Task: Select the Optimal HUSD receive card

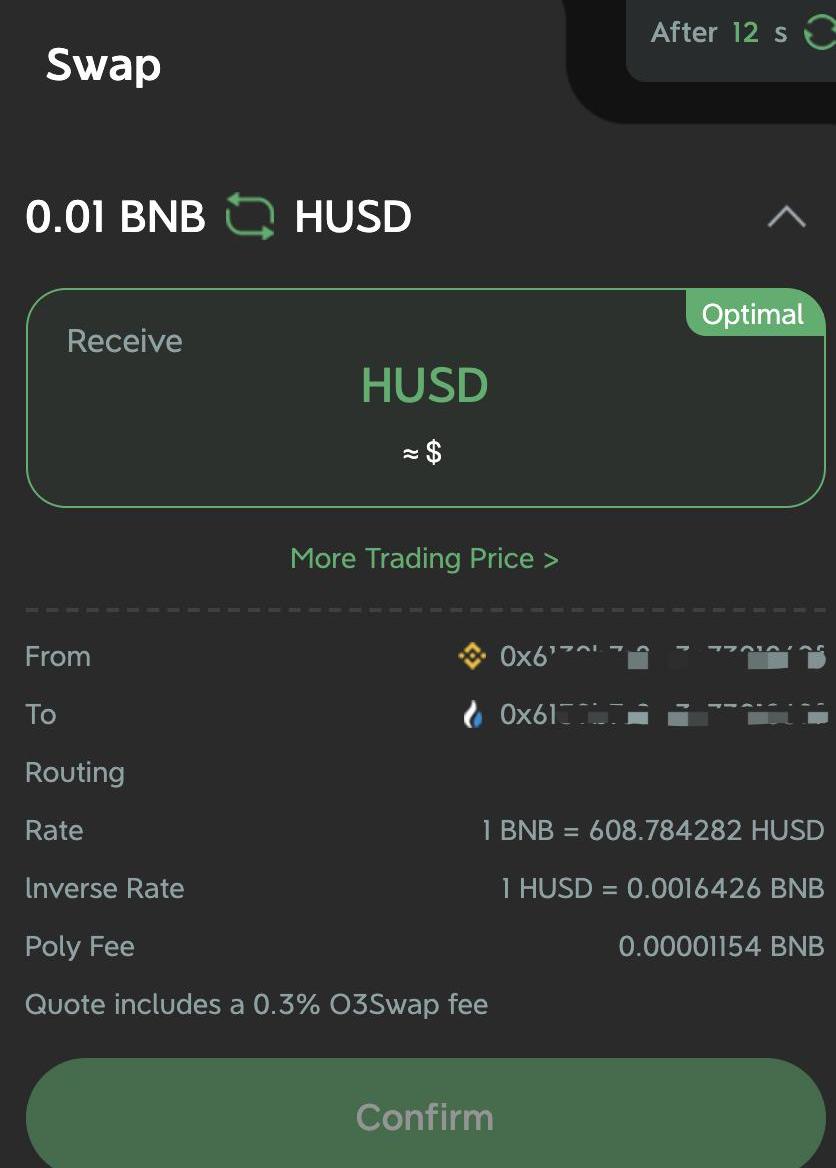Action: pos(425,400)
